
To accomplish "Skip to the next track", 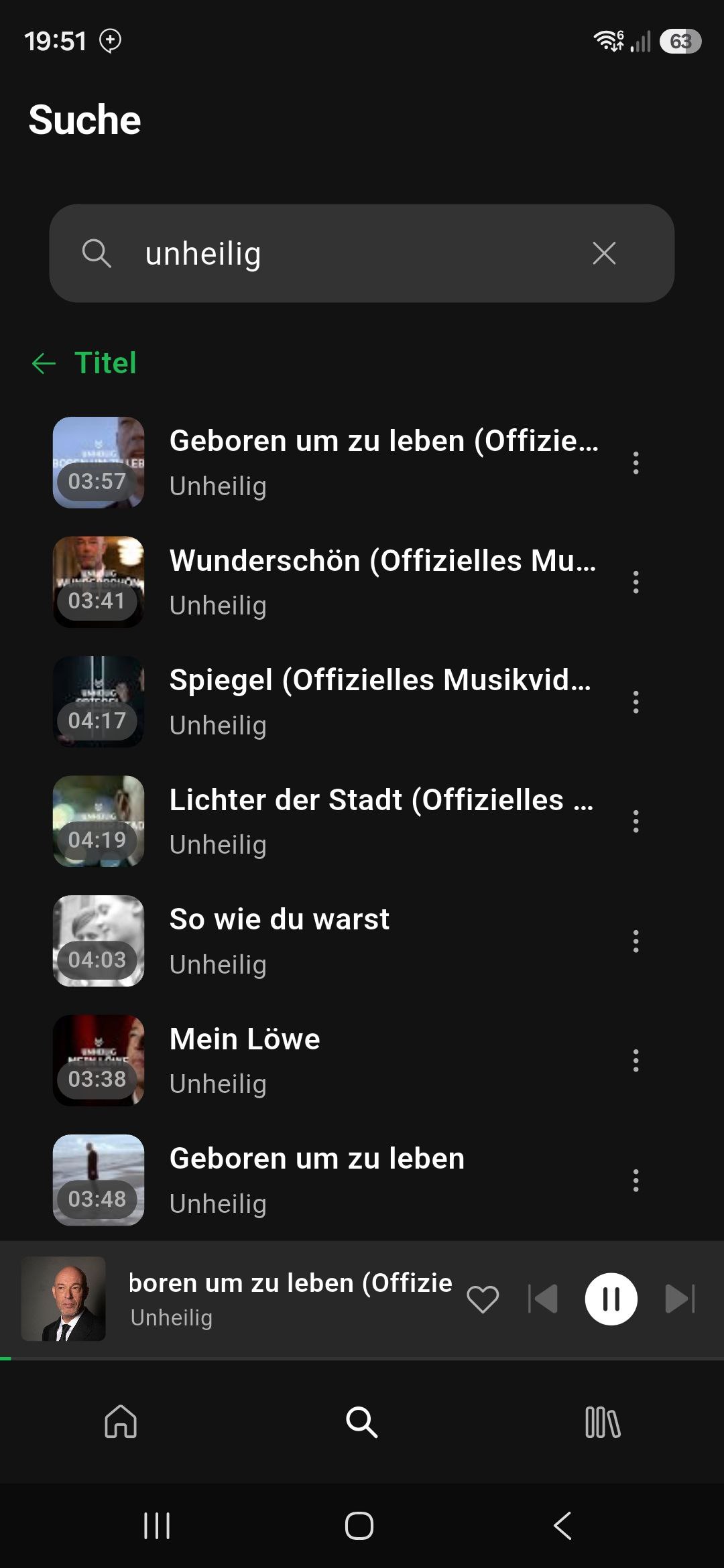I will tap(679, 1299).
